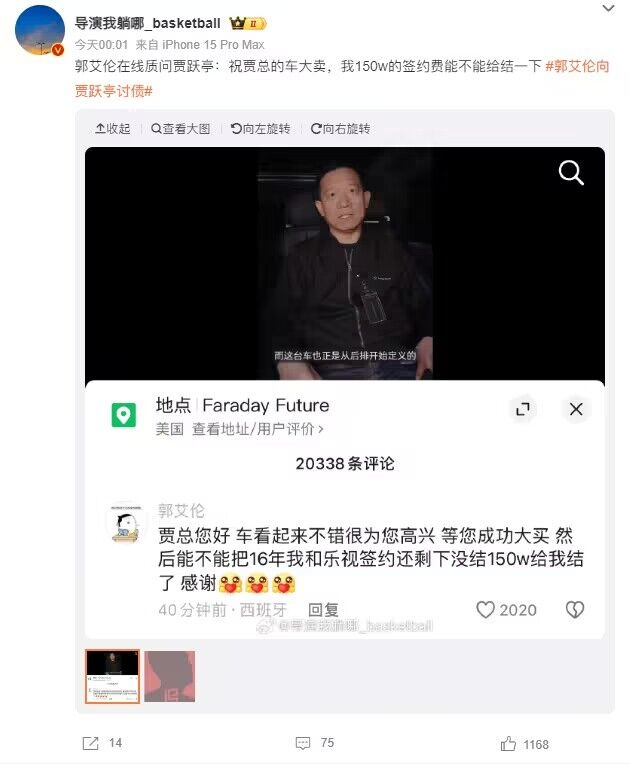Like this post with 1168 likes
This screenshot has height=764, width=630.
point(524,743)
